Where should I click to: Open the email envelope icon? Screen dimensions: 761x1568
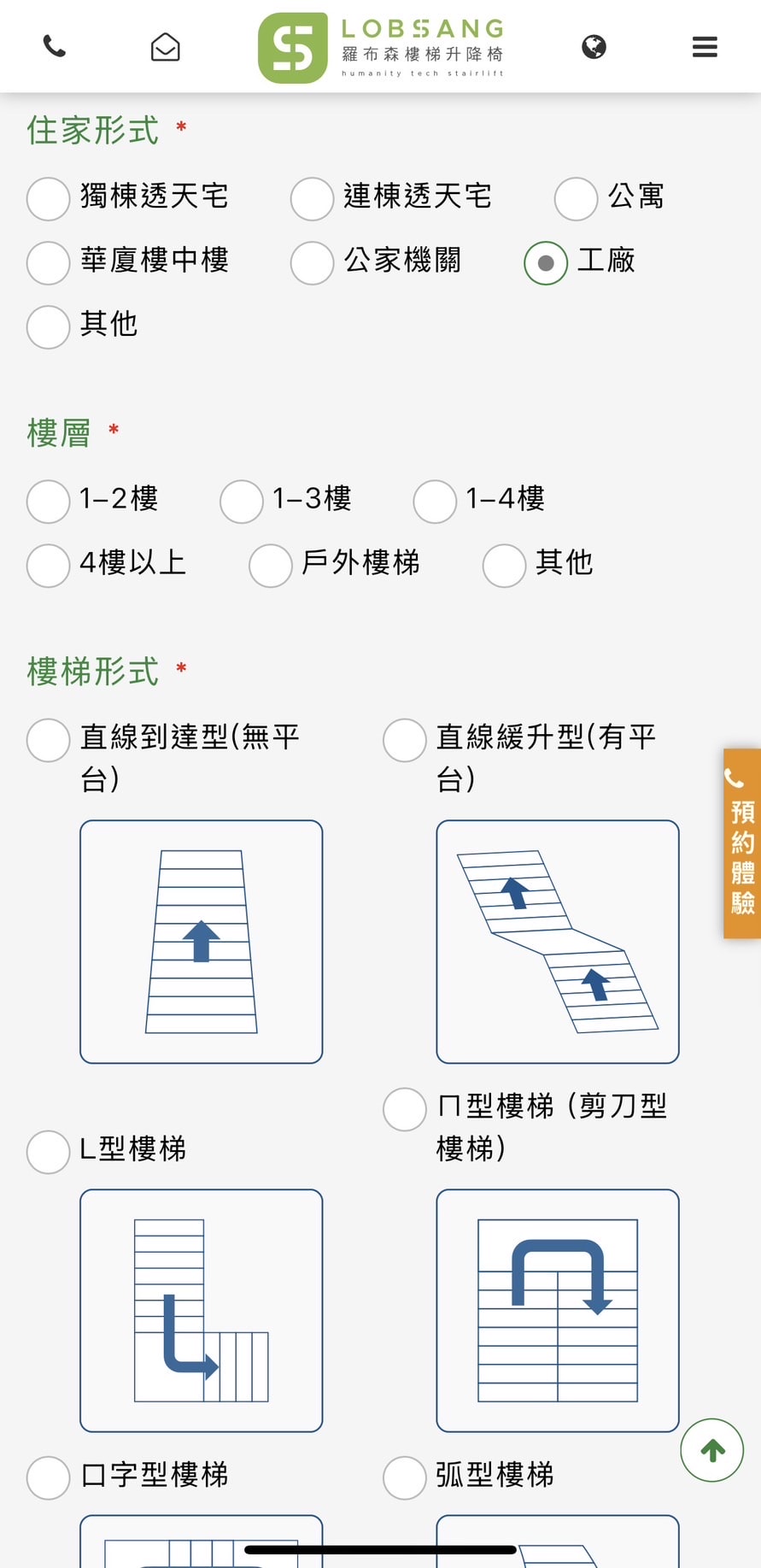(x=165, y=47)
